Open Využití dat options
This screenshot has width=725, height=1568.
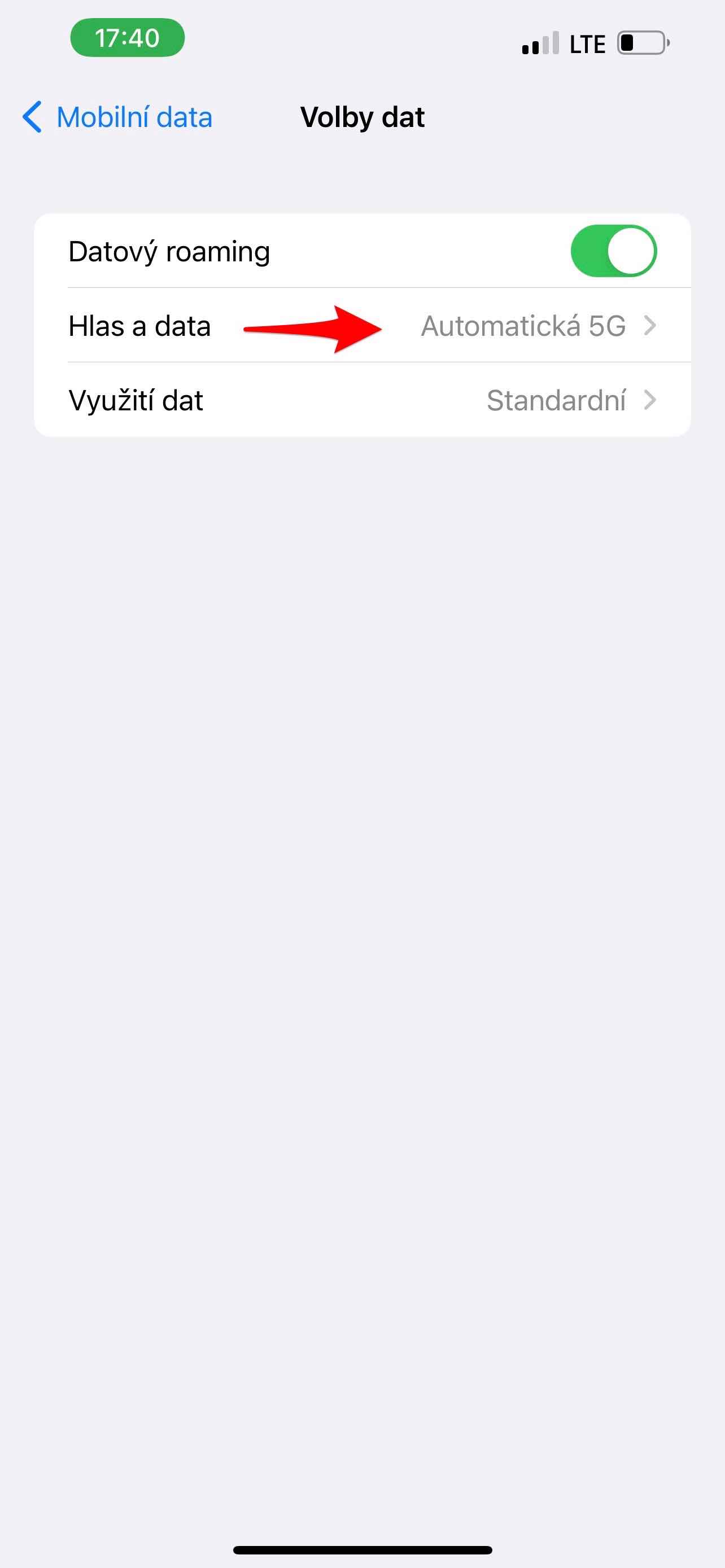[361, 401]
